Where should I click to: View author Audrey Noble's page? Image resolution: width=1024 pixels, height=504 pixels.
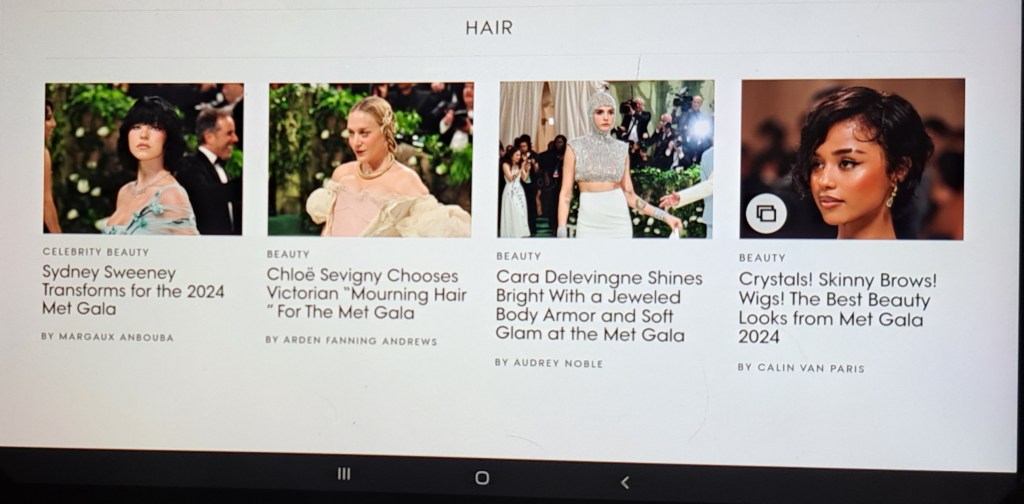click(549, 363)
